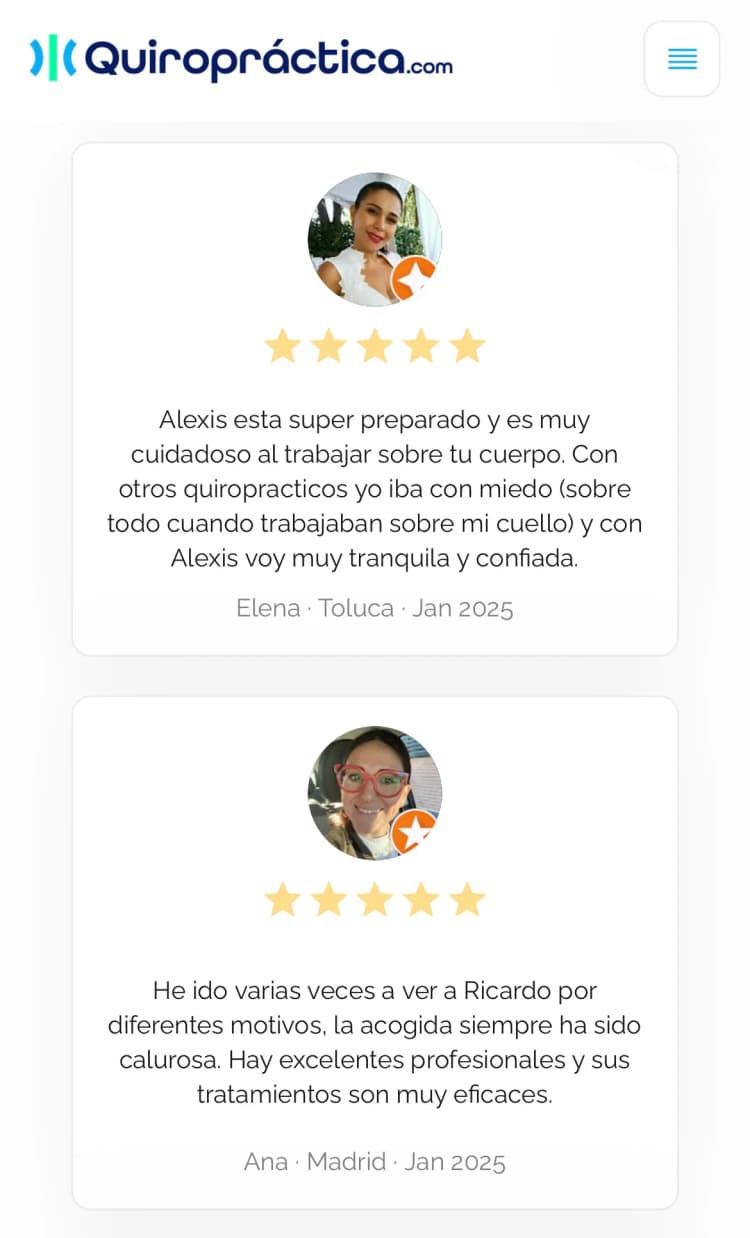The height and width of the screenshot is (1238, 750).
Task: Open the hamburger navigation menu
Action: click(682, 59)
